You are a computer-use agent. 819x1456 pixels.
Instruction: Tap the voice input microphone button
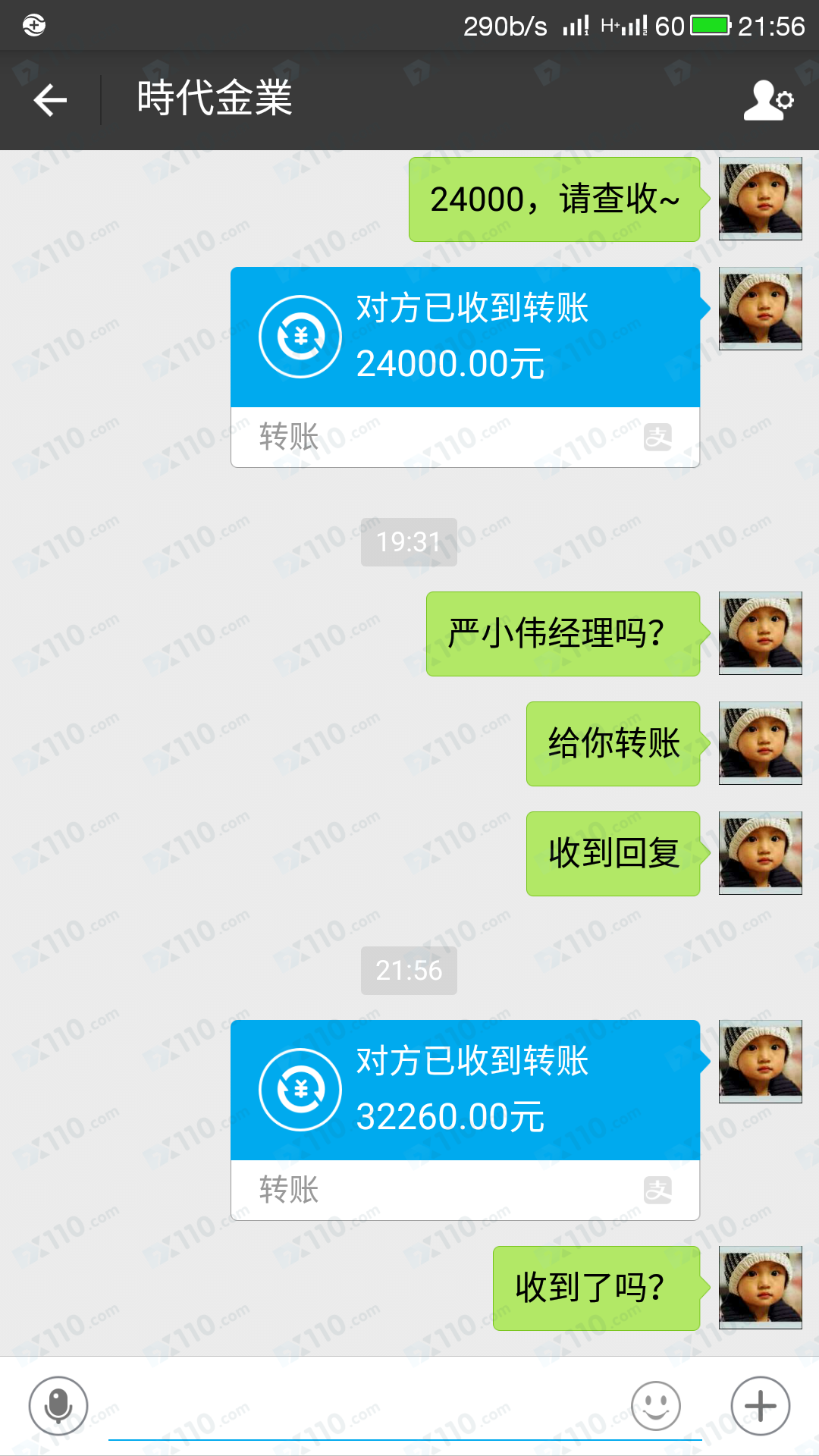[x=58, y=1406]
